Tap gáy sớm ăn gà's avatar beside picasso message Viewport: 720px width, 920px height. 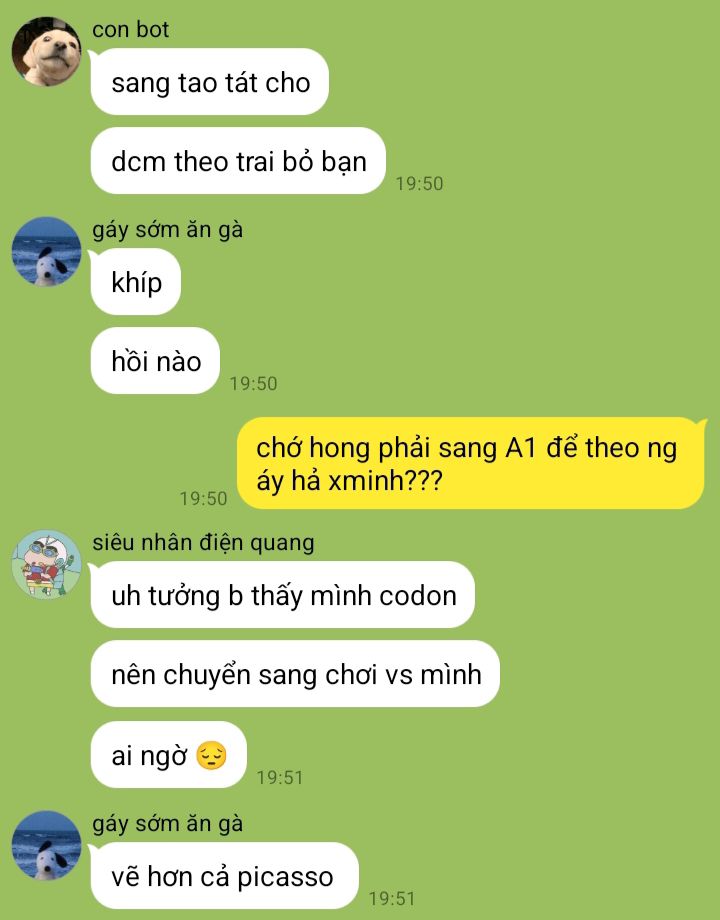click(46, 845)
